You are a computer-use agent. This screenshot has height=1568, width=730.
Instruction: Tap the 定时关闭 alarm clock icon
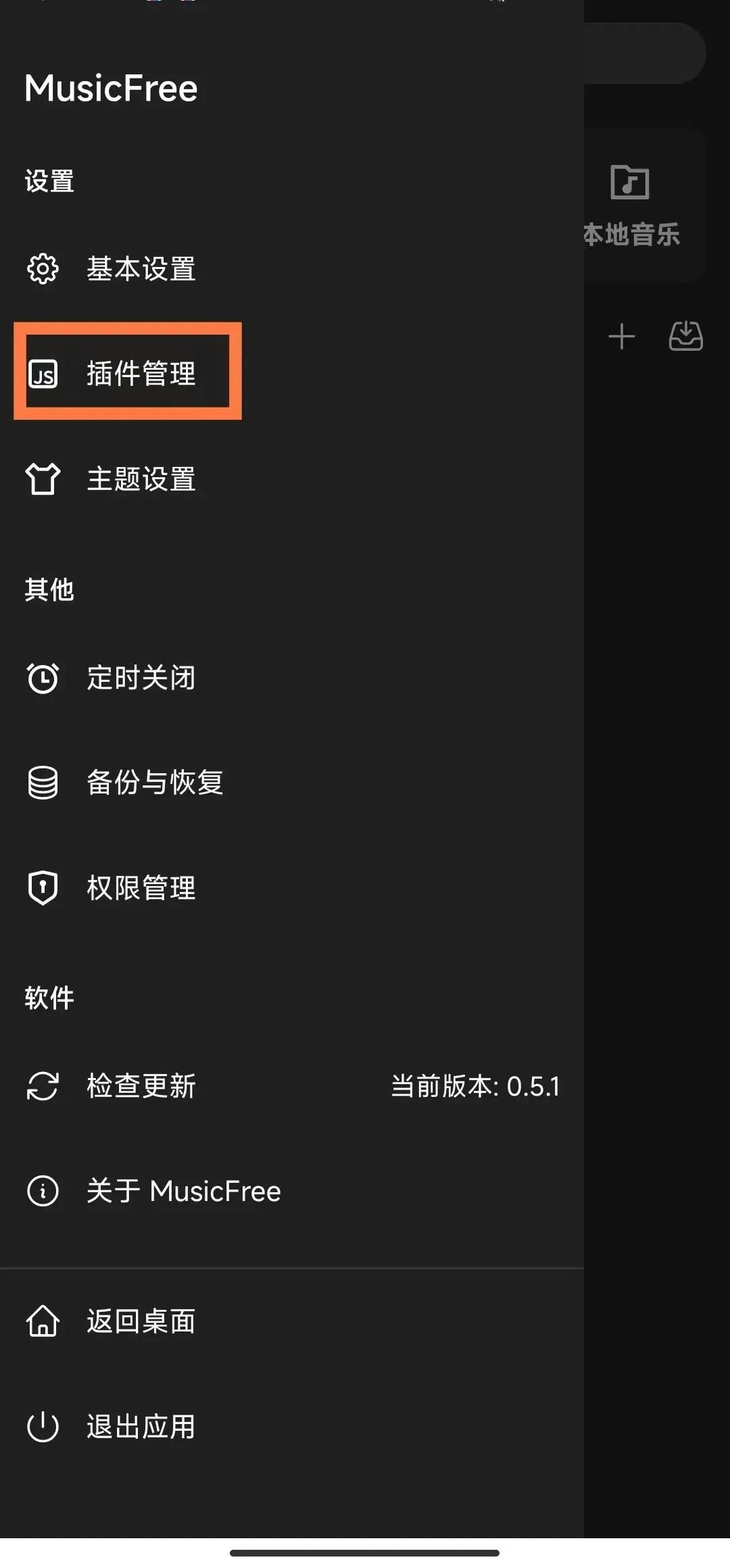43,679
